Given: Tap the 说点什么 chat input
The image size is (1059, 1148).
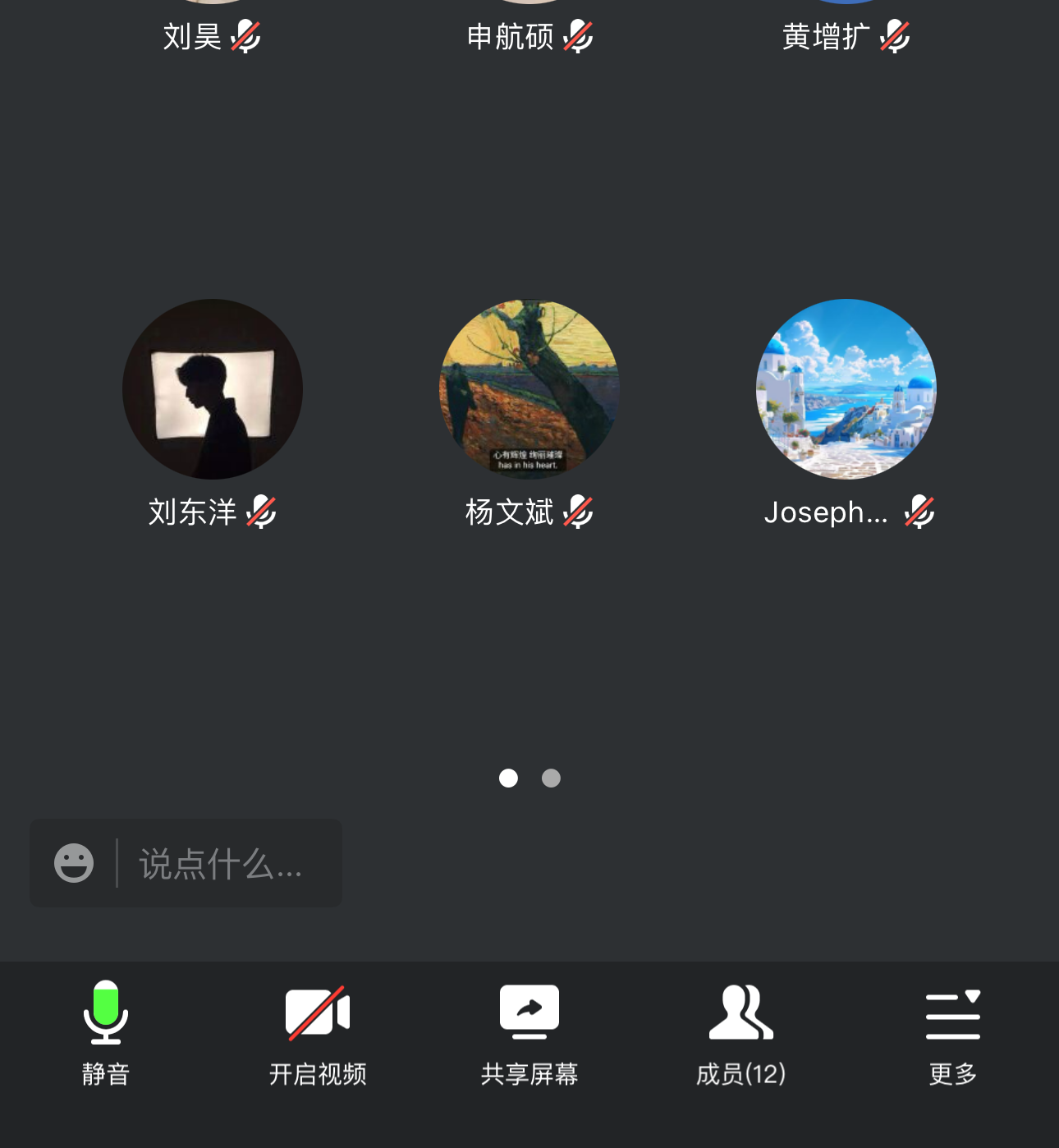Looking at the screenshot, I should point(222,864).
